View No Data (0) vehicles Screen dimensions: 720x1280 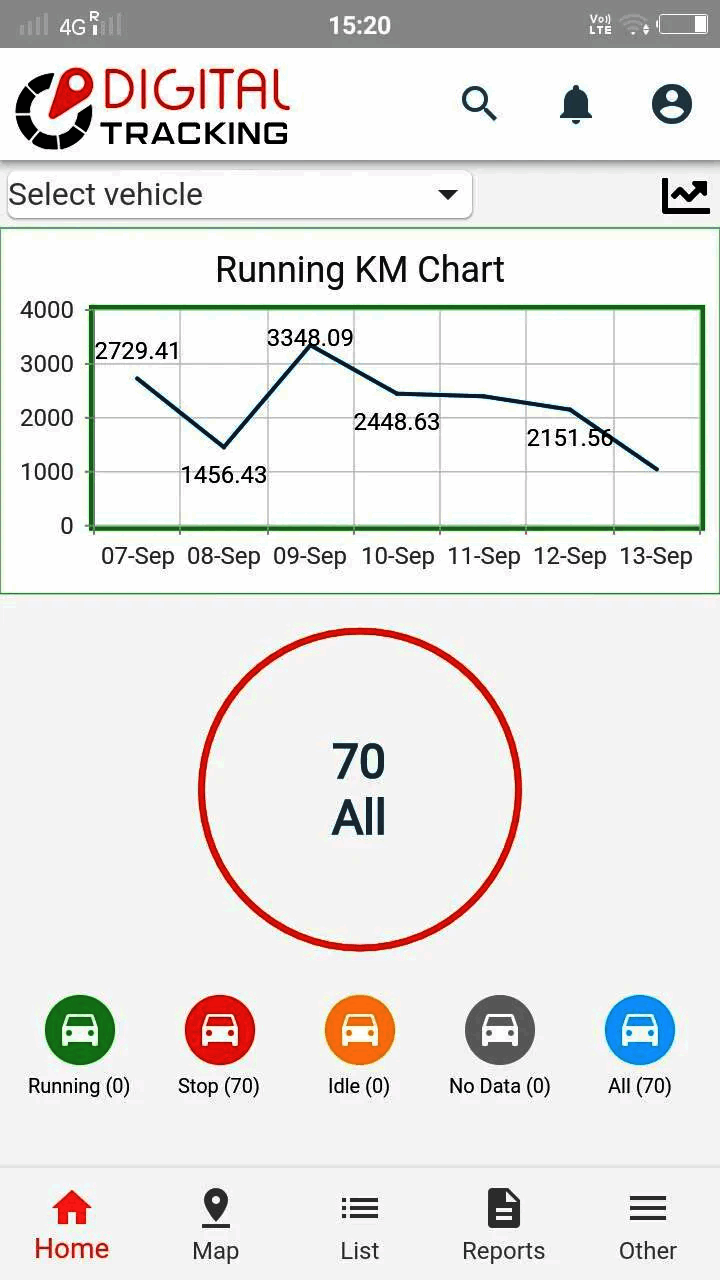tap(499, 1031)
